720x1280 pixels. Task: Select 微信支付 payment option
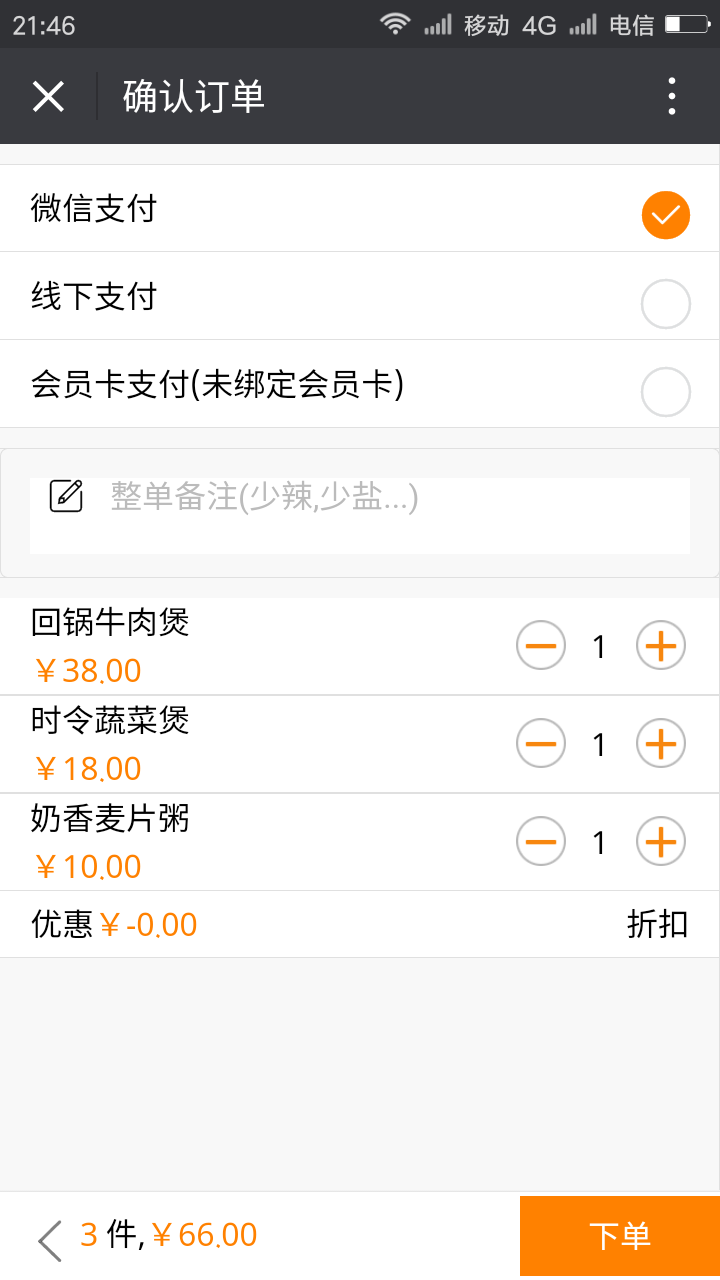tap(360, 208)
